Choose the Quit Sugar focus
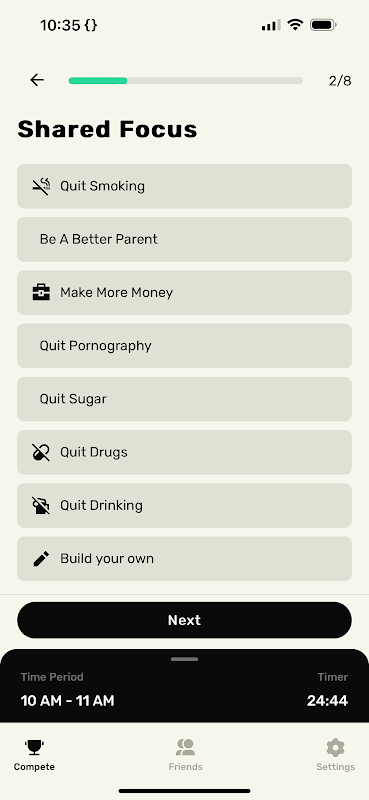This screenshot has width=369, height=800. pos(184,399)
